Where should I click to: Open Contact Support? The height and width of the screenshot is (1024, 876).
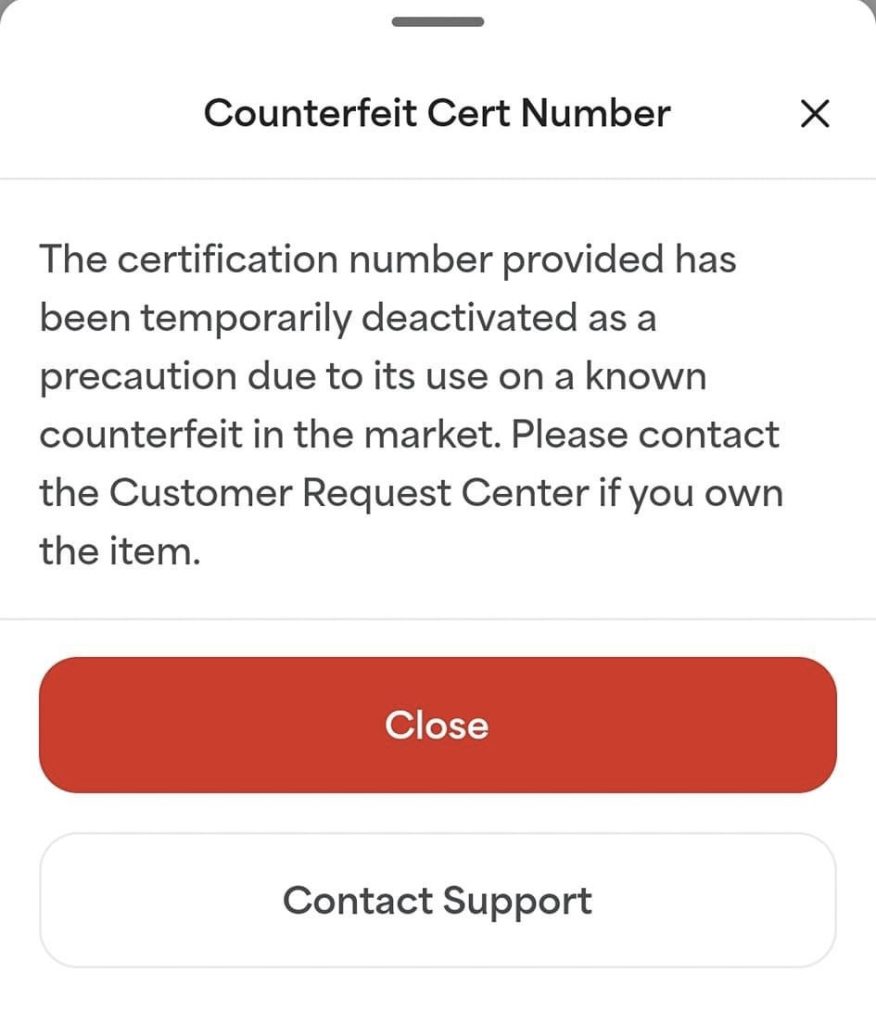coord(437,900)
